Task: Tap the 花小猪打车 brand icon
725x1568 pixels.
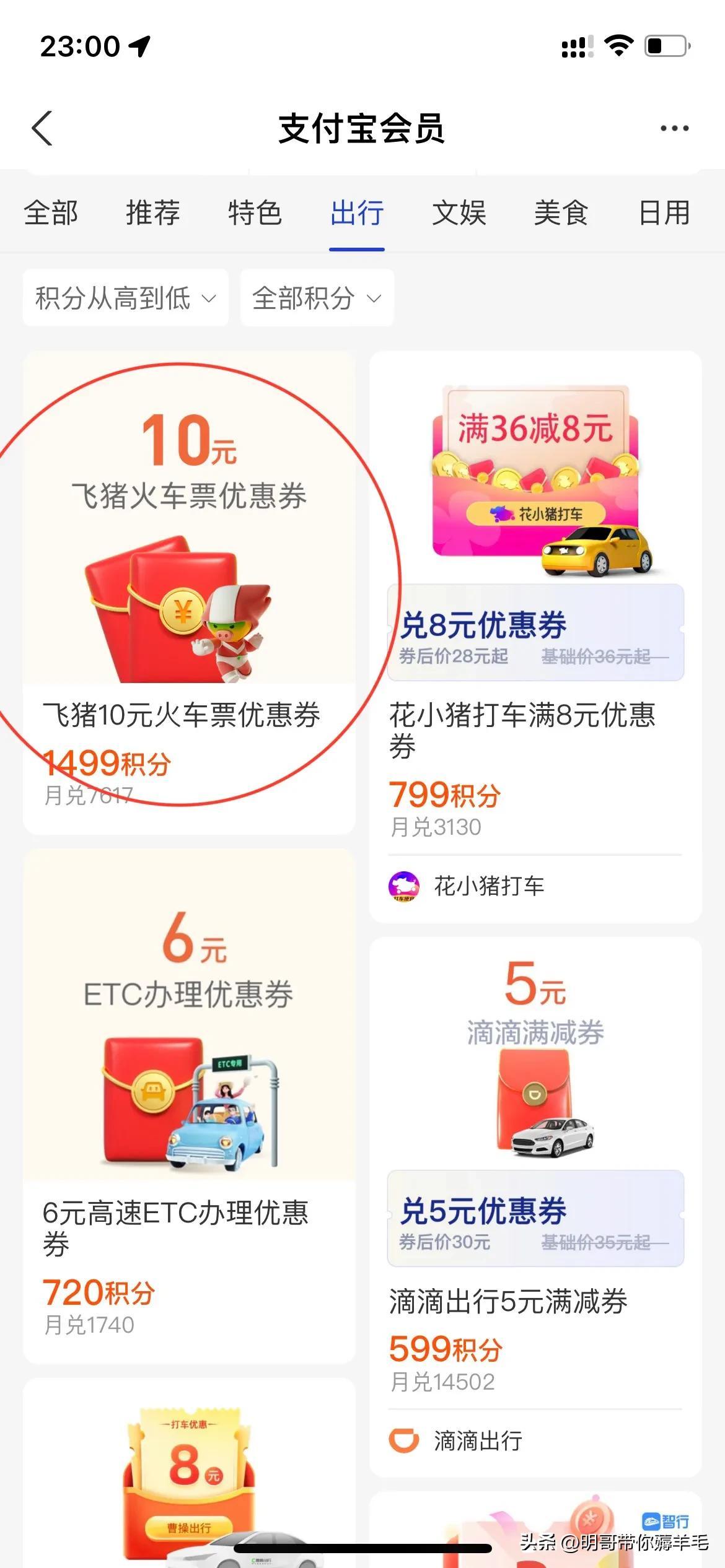Action: coord(404,886)
